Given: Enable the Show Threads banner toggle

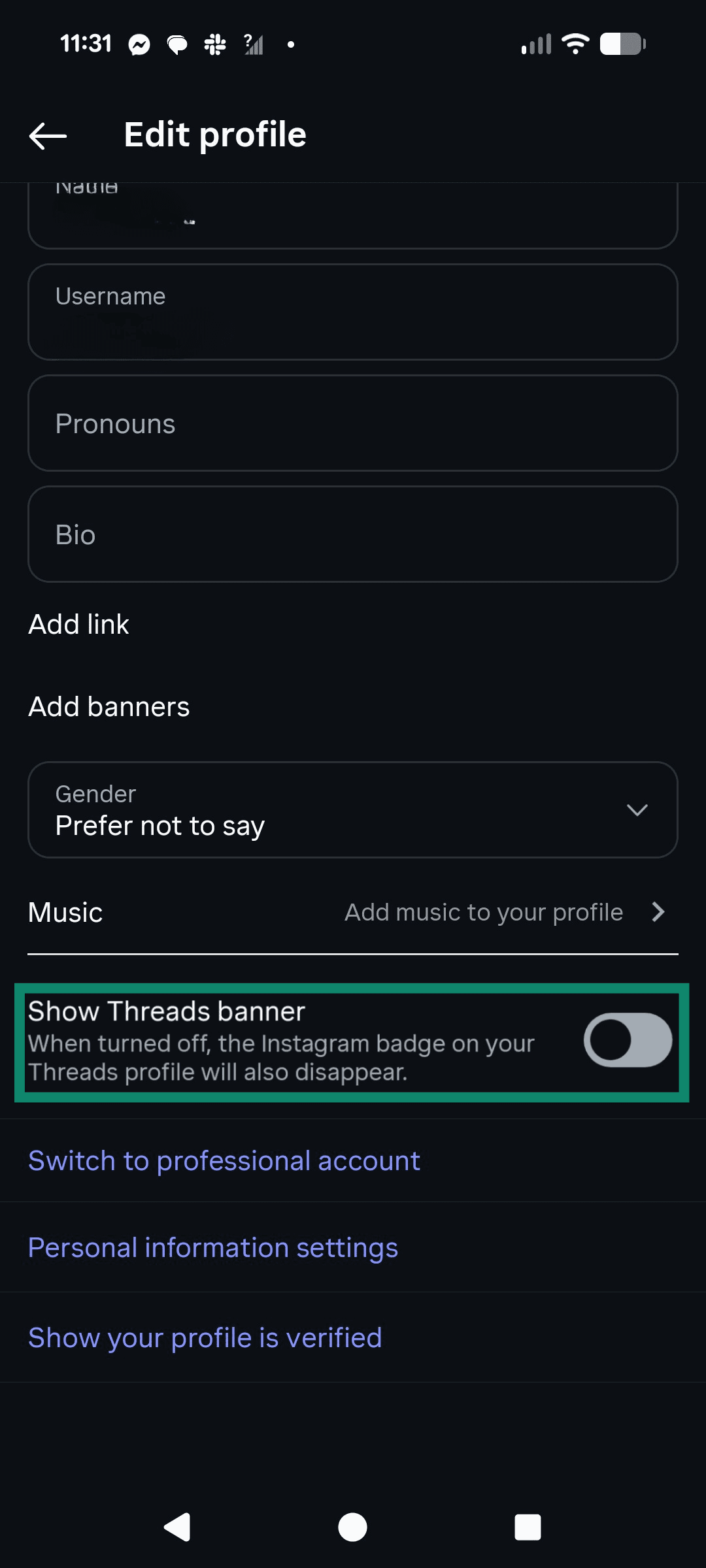Looking at the screenshot, I should 628,1041.
